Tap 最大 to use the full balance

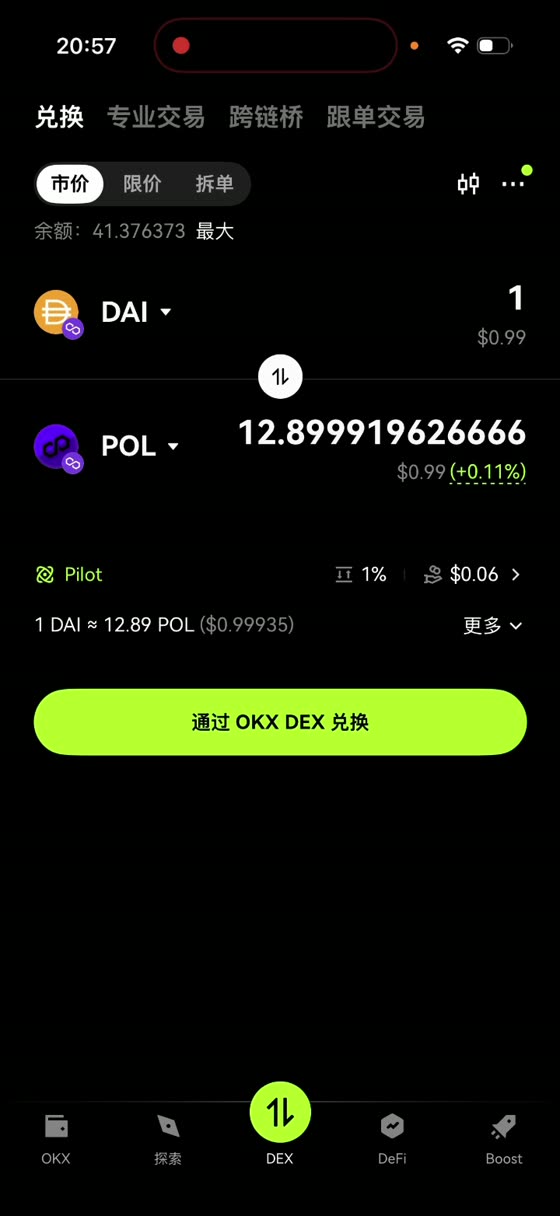tap(215, 231)
